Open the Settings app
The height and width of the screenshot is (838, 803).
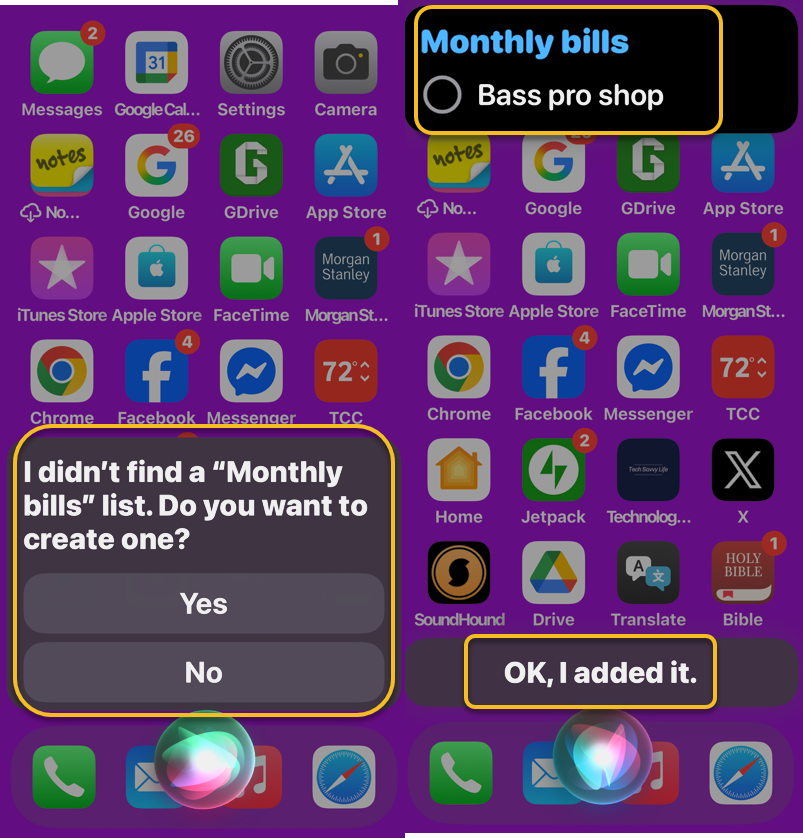click(251, 63)
